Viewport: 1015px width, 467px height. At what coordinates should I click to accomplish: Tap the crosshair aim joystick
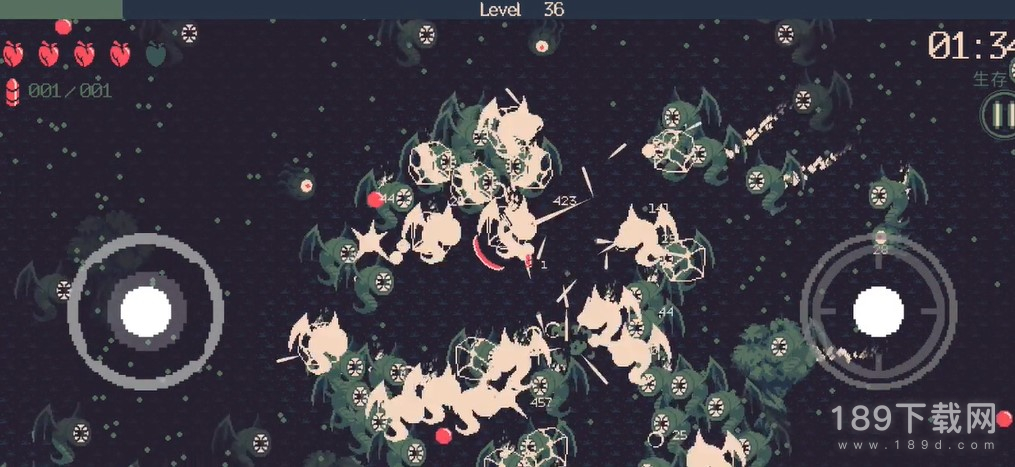pyautogui.click(x=878, y=312)
